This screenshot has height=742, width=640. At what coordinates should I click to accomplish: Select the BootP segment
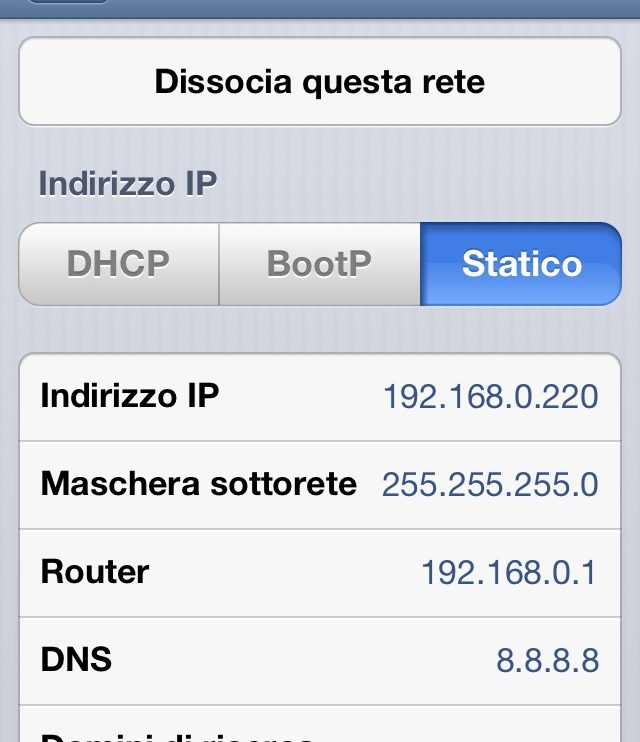pos(319,264)
